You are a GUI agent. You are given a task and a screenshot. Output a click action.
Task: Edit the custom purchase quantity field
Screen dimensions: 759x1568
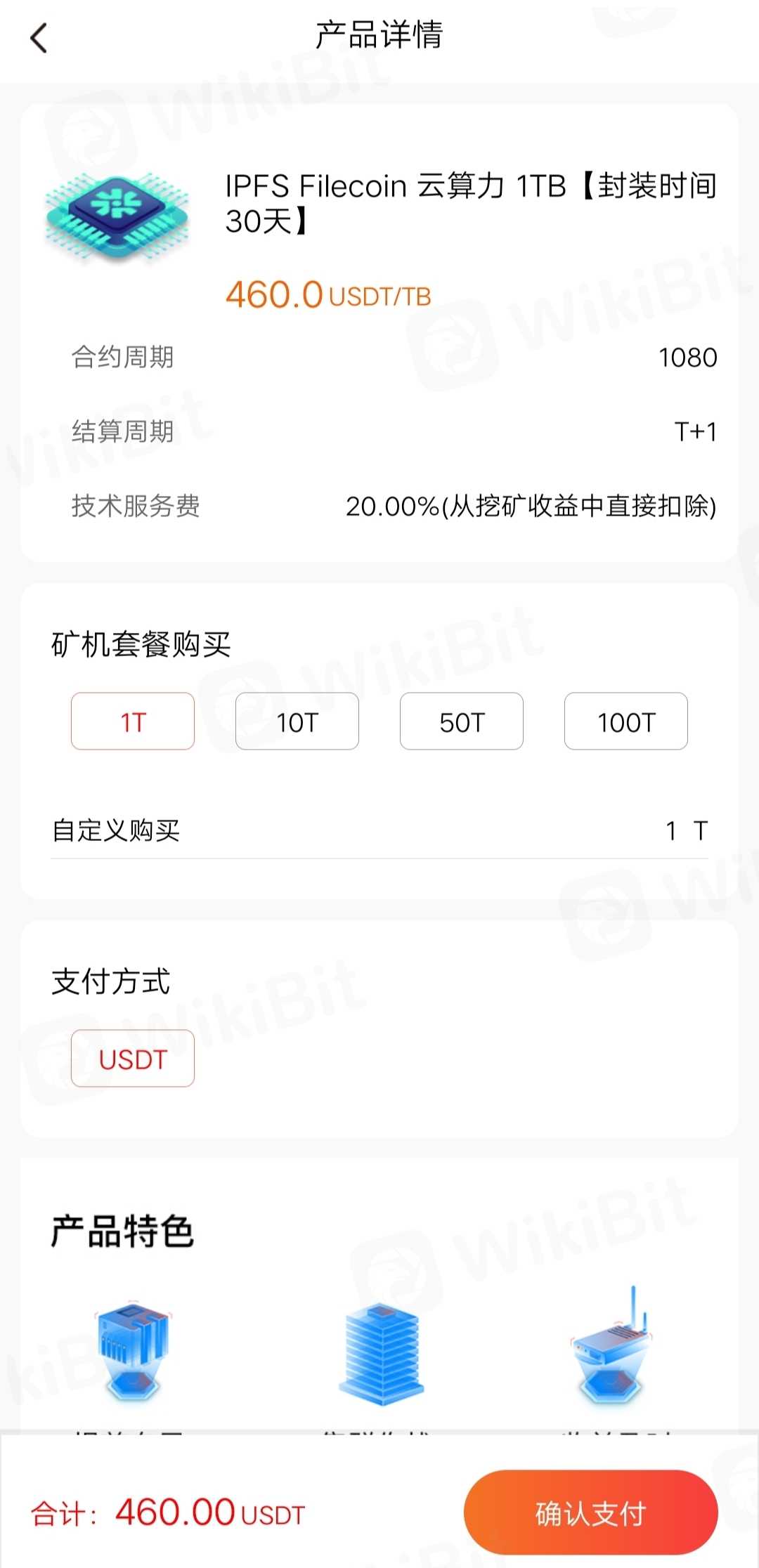(670, 831)
